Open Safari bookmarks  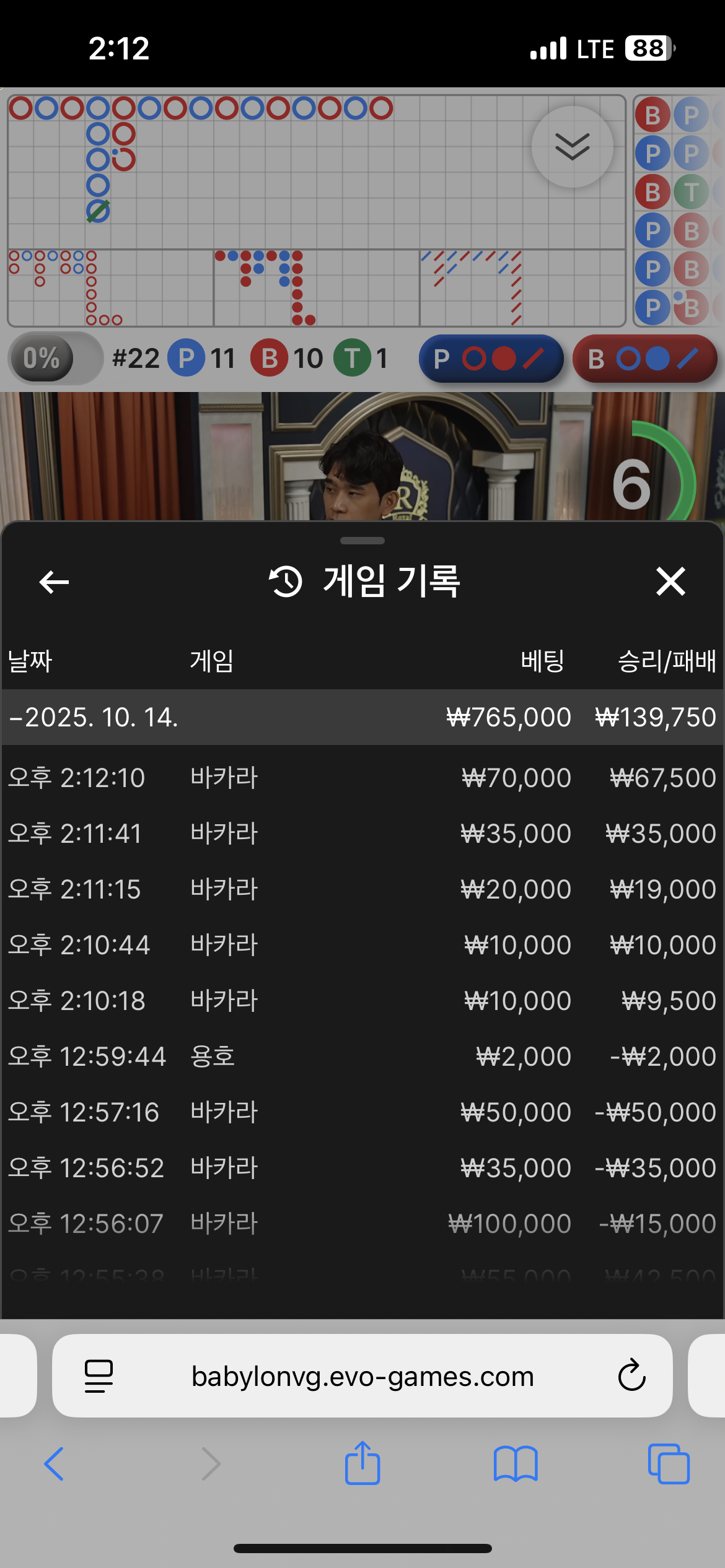(x=516, y=1463)
